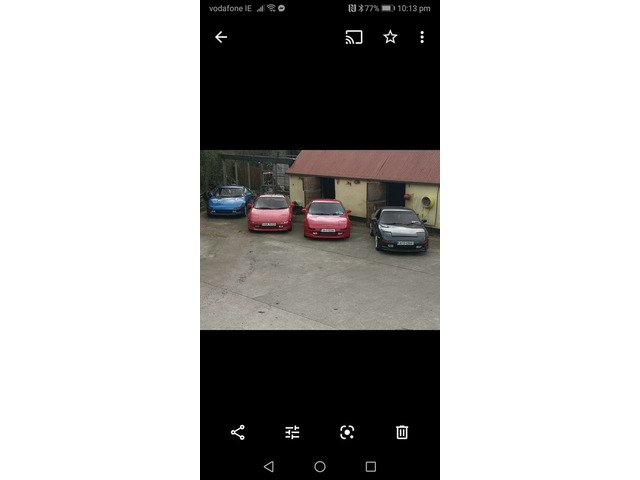Open the overflow menu
Viewport: 640px width, 480px height.
tap(422, 37)
